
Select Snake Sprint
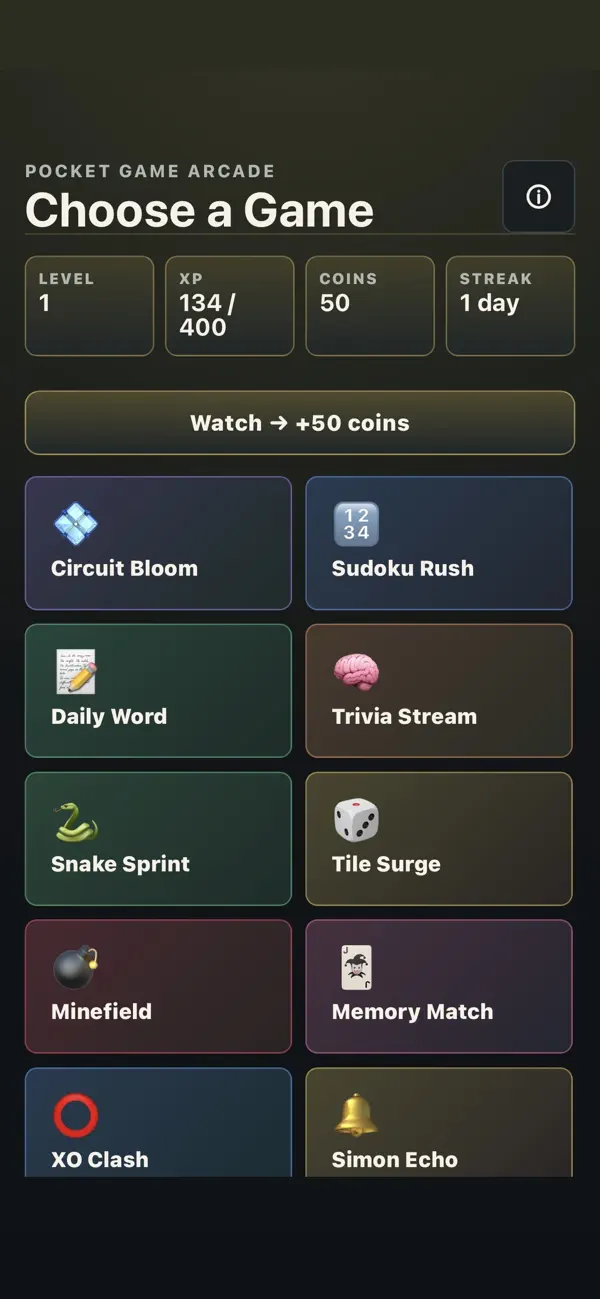[158, 839]
